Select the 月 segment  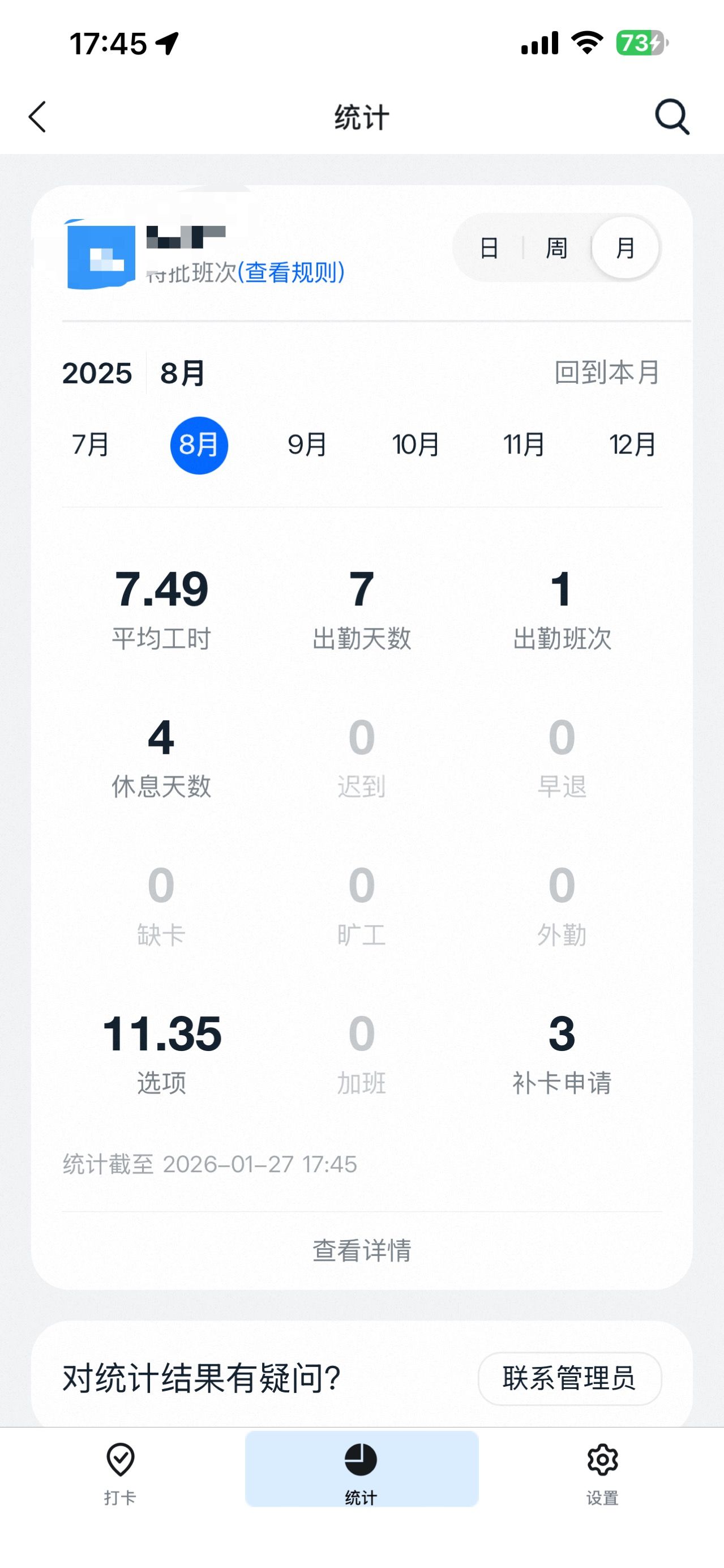pyautogui.click(x=625, y=249)
